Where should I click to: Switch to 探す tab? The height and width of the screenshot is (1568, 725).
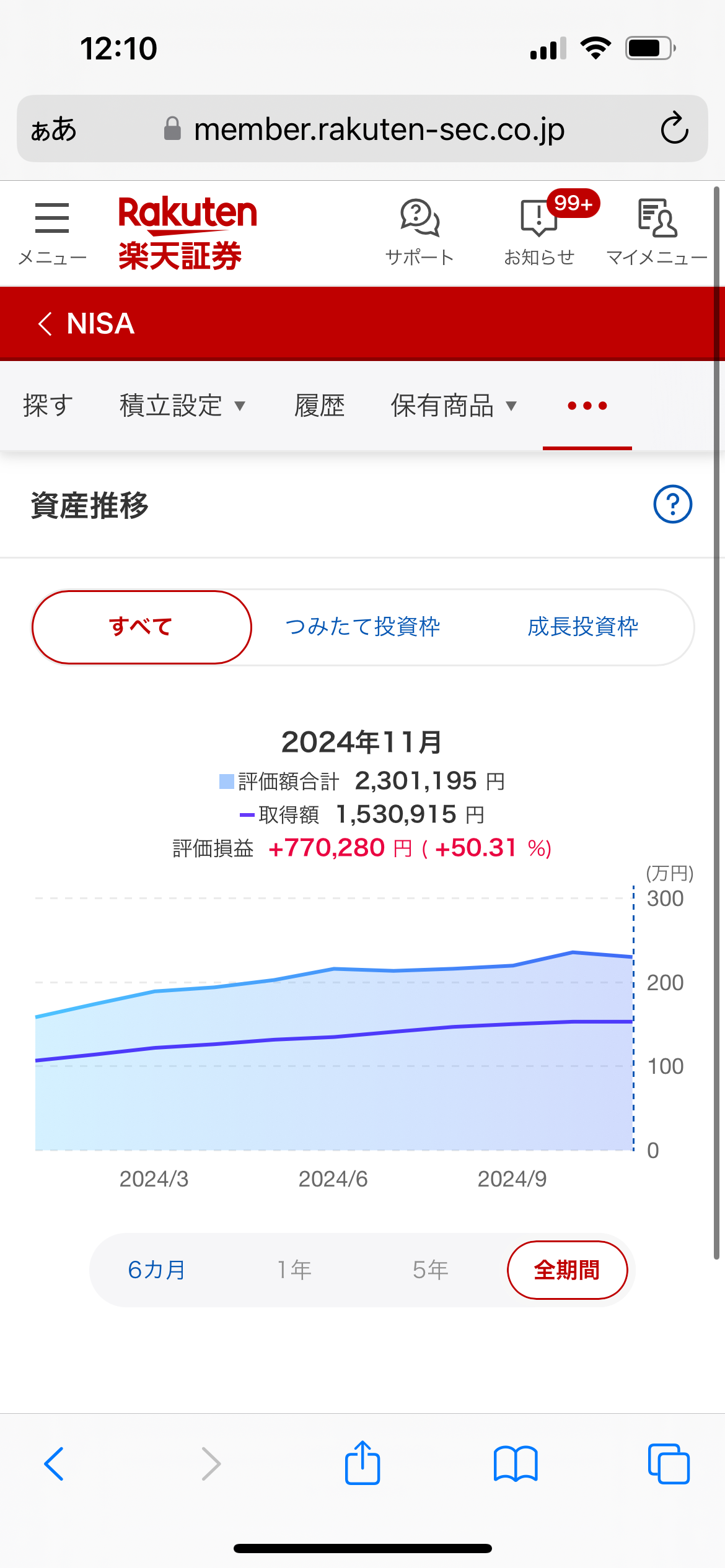pos(48,406)
